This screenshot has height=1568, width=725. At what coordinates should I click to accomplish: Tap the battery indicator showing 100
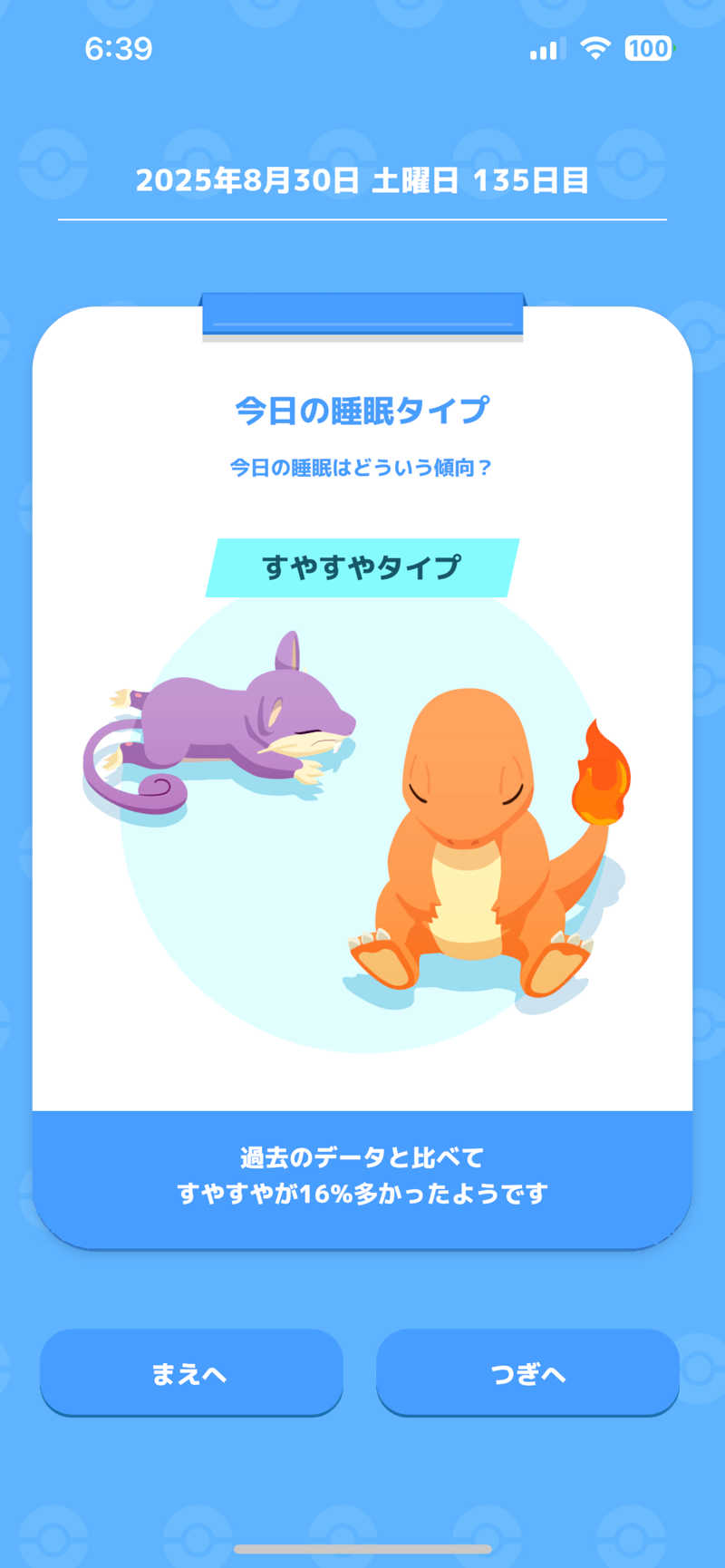point(647,48)
